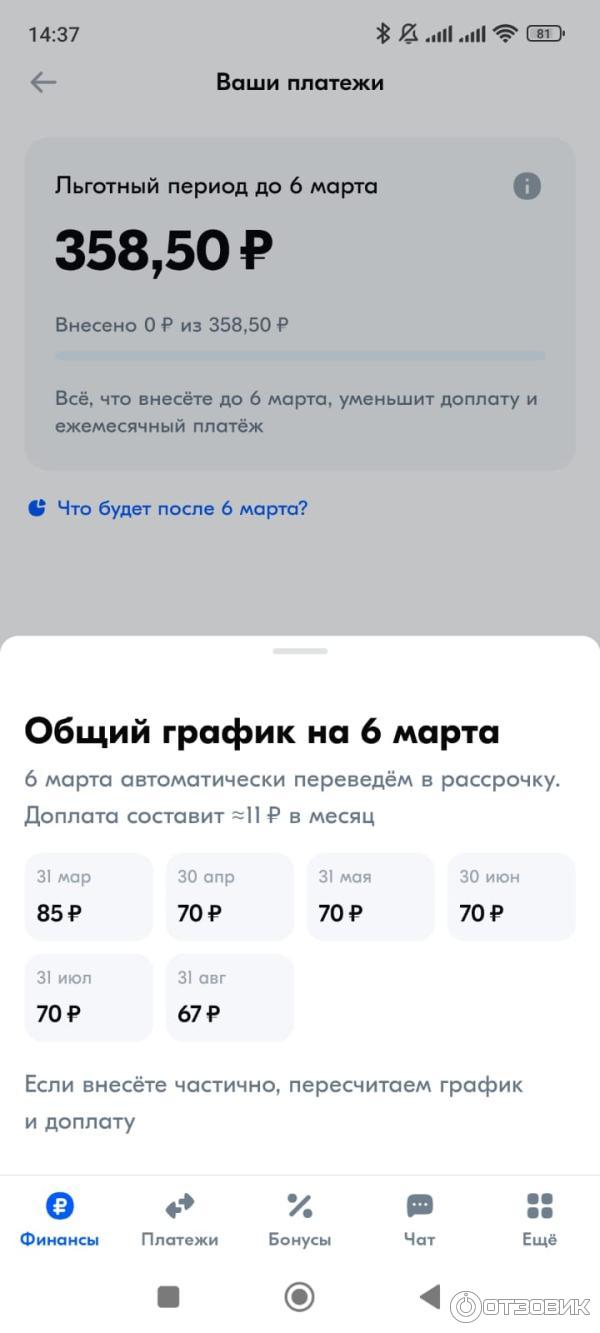Tap the system back triangle
600x1333 pixels.
click(x=430, y=1297)
